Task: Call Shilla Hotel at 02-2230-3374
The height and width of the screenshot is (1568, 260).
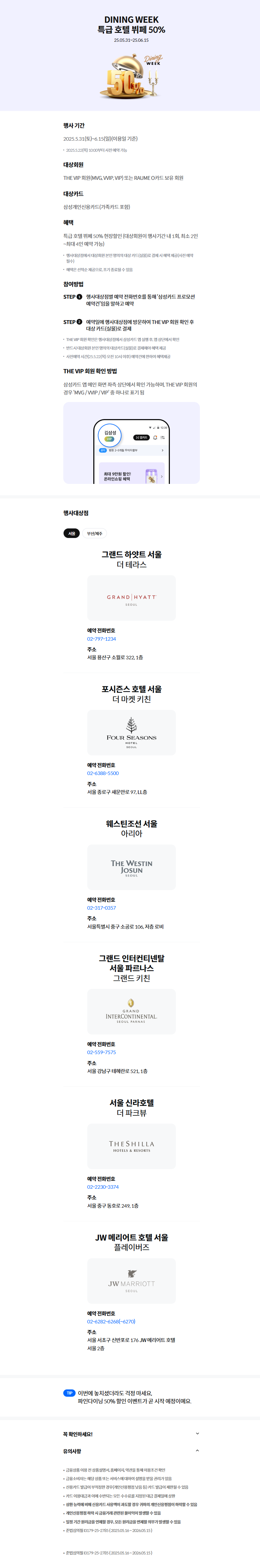Action: (102, 1187)
